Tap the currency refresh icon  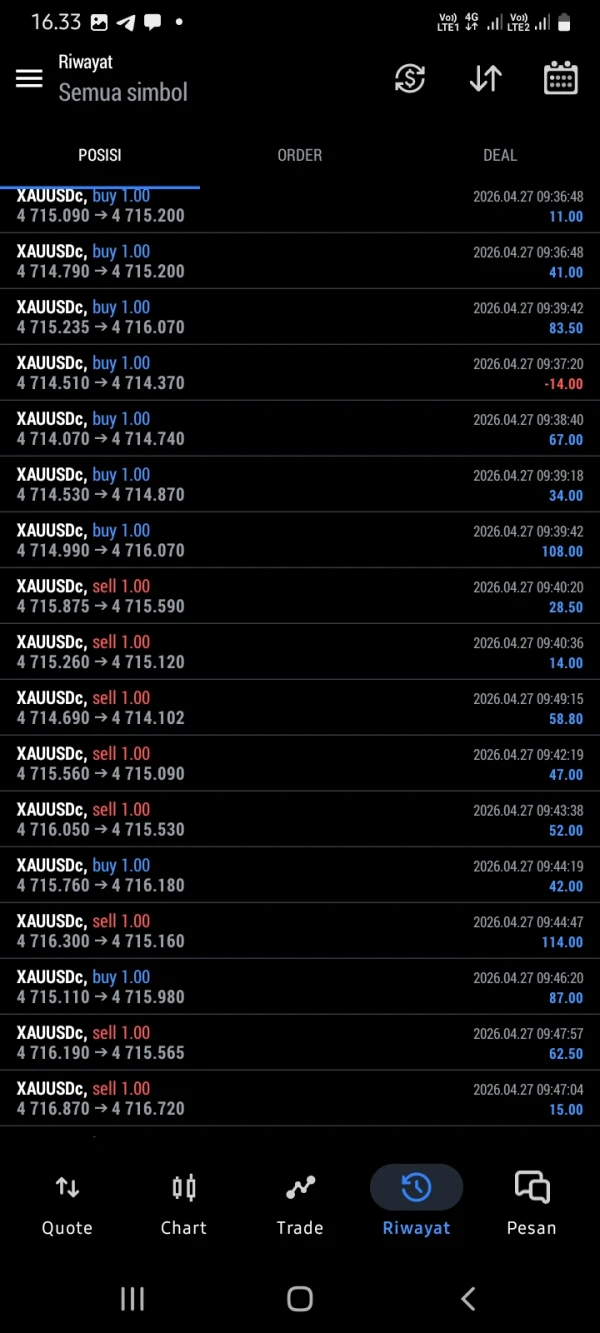point(410,78)
